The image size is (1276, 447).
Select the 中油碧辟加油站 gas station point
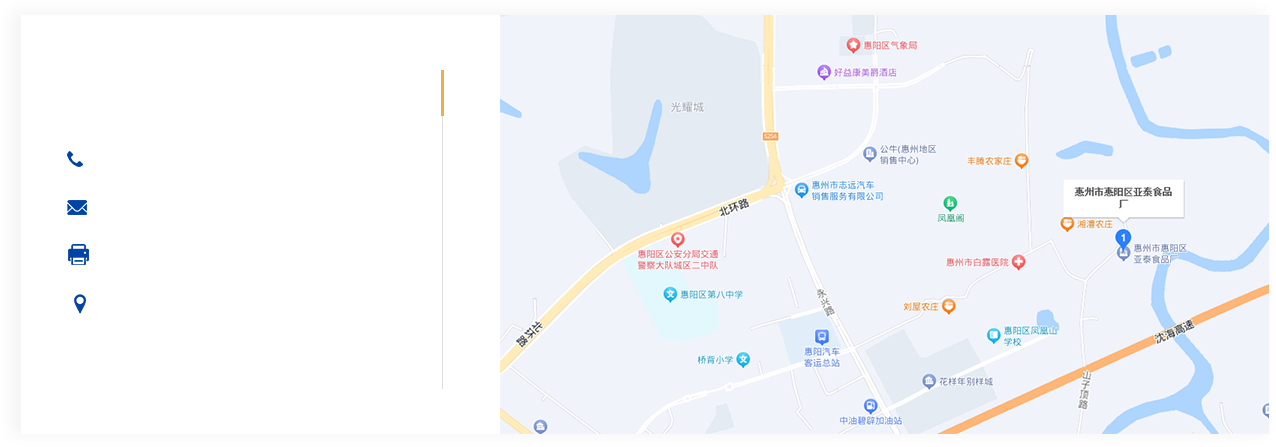[x=870, y=406]
